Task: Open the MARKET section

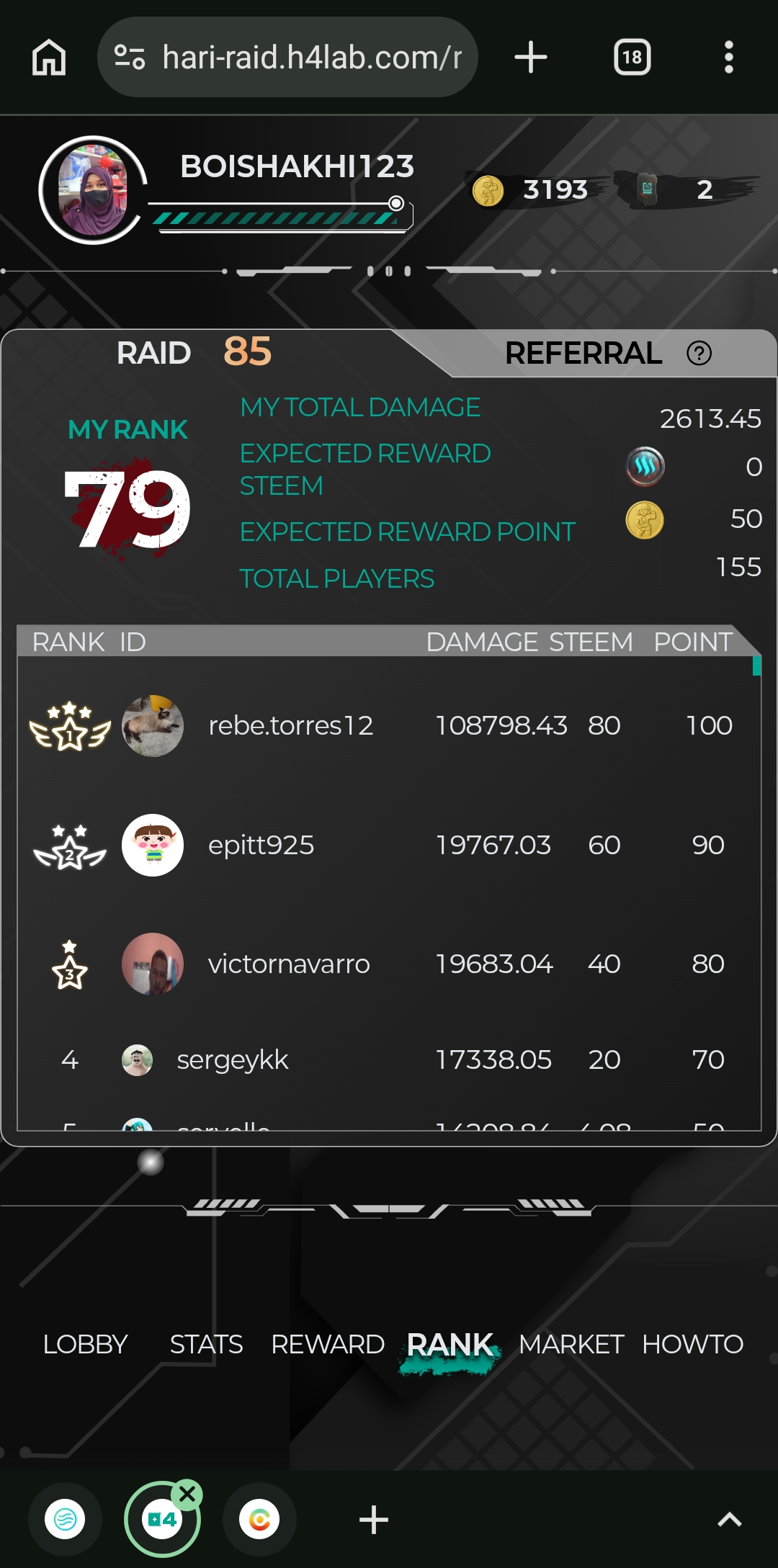Action: coord(571,1344)
